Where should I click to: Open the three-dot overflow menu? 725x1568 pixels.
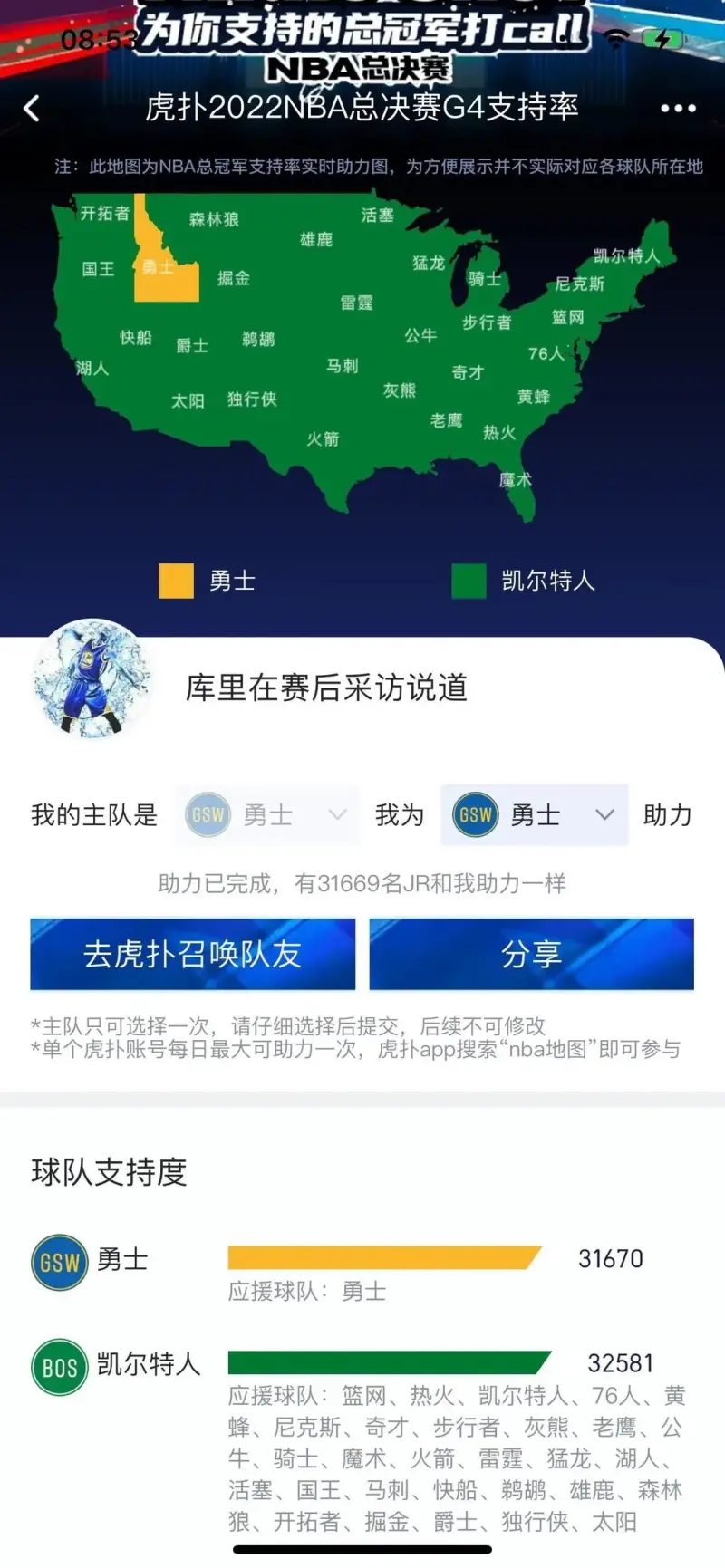[x=678, y=109]
